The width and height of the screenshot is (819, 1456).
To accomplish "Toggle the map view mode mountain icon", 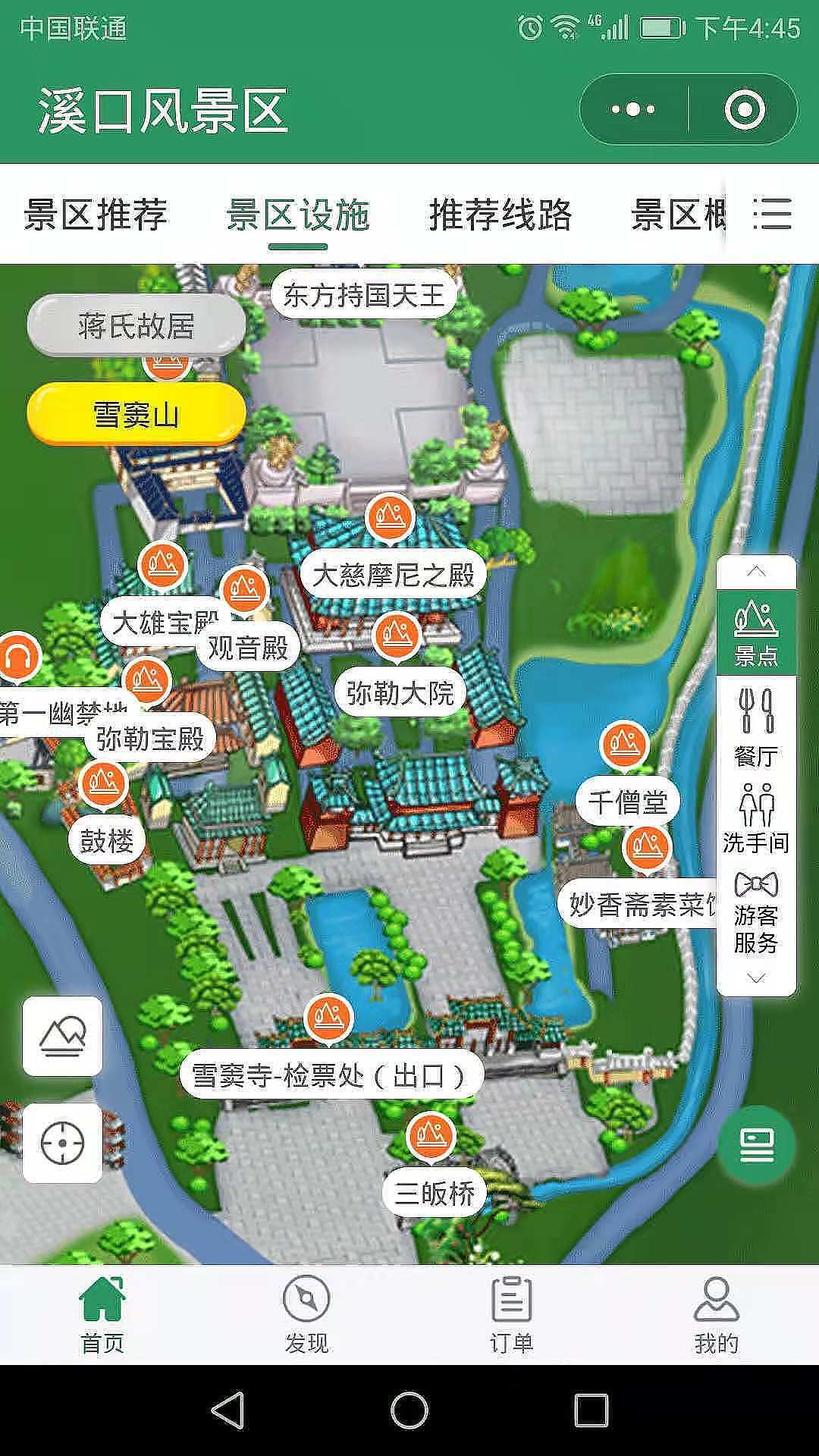I will 62,1036.
